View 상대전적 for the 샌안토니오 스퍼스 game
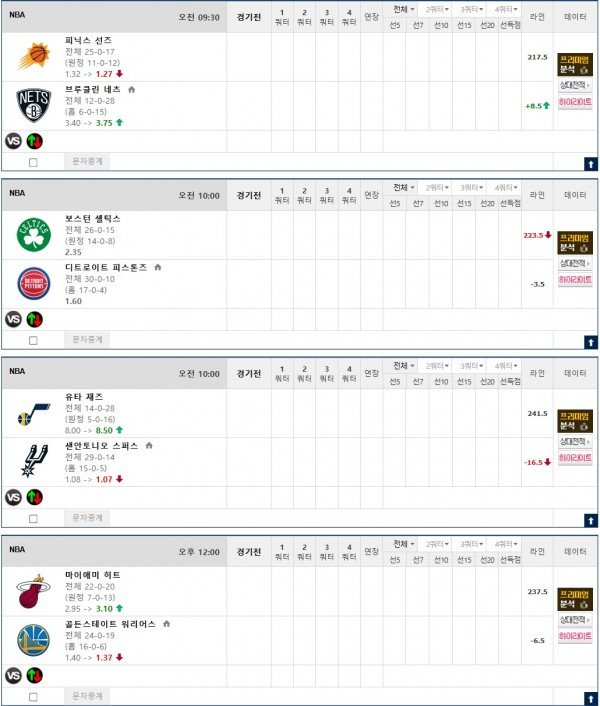The height and width of the screenshot is (706, 600). coord(575,443)
